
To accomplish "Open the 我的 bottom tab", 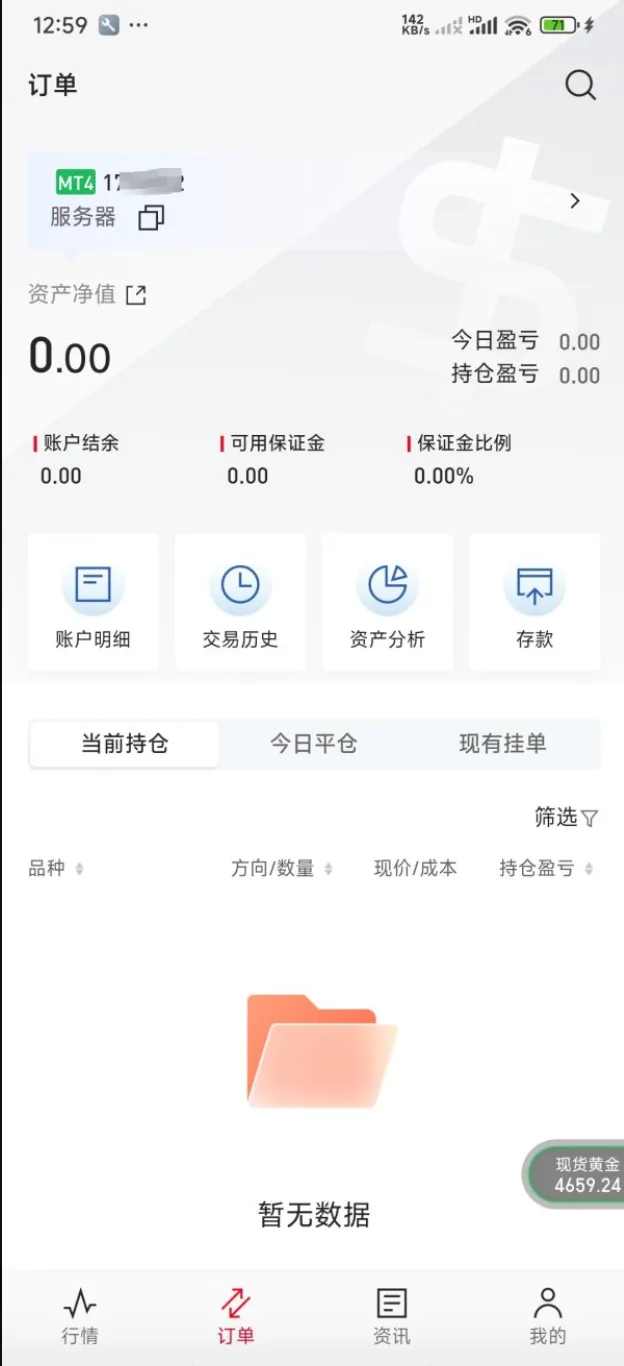I will pyautogui.click(x=547, y=1316).
